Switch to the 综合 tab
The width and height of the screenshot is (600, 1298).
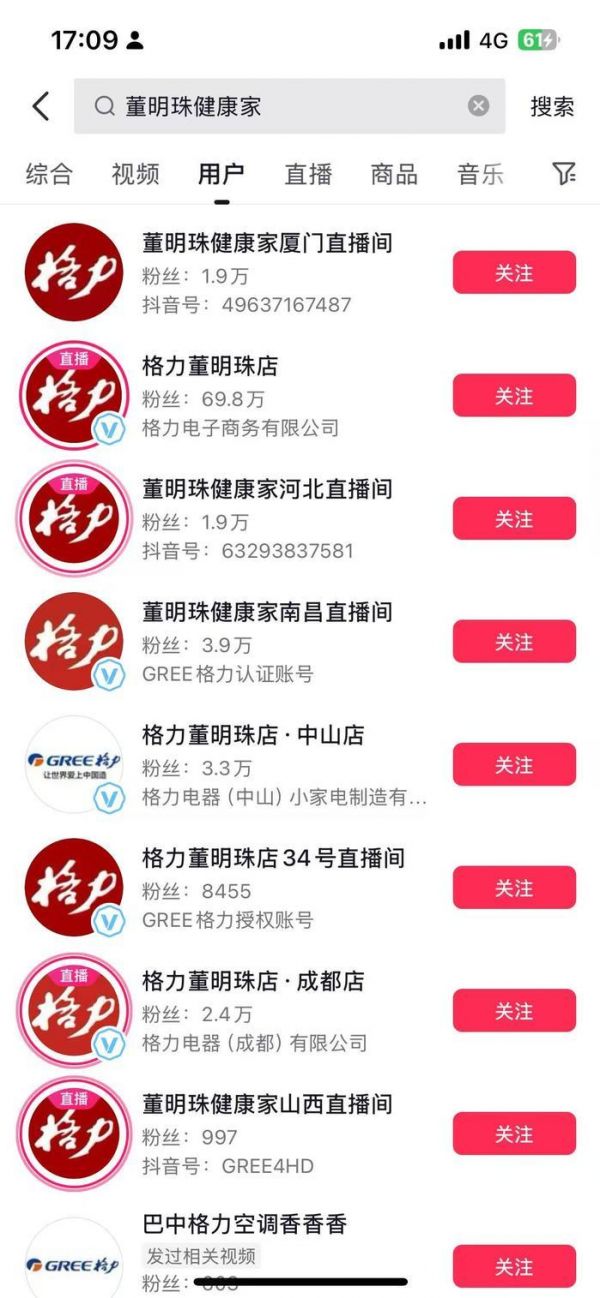[49, 174]
